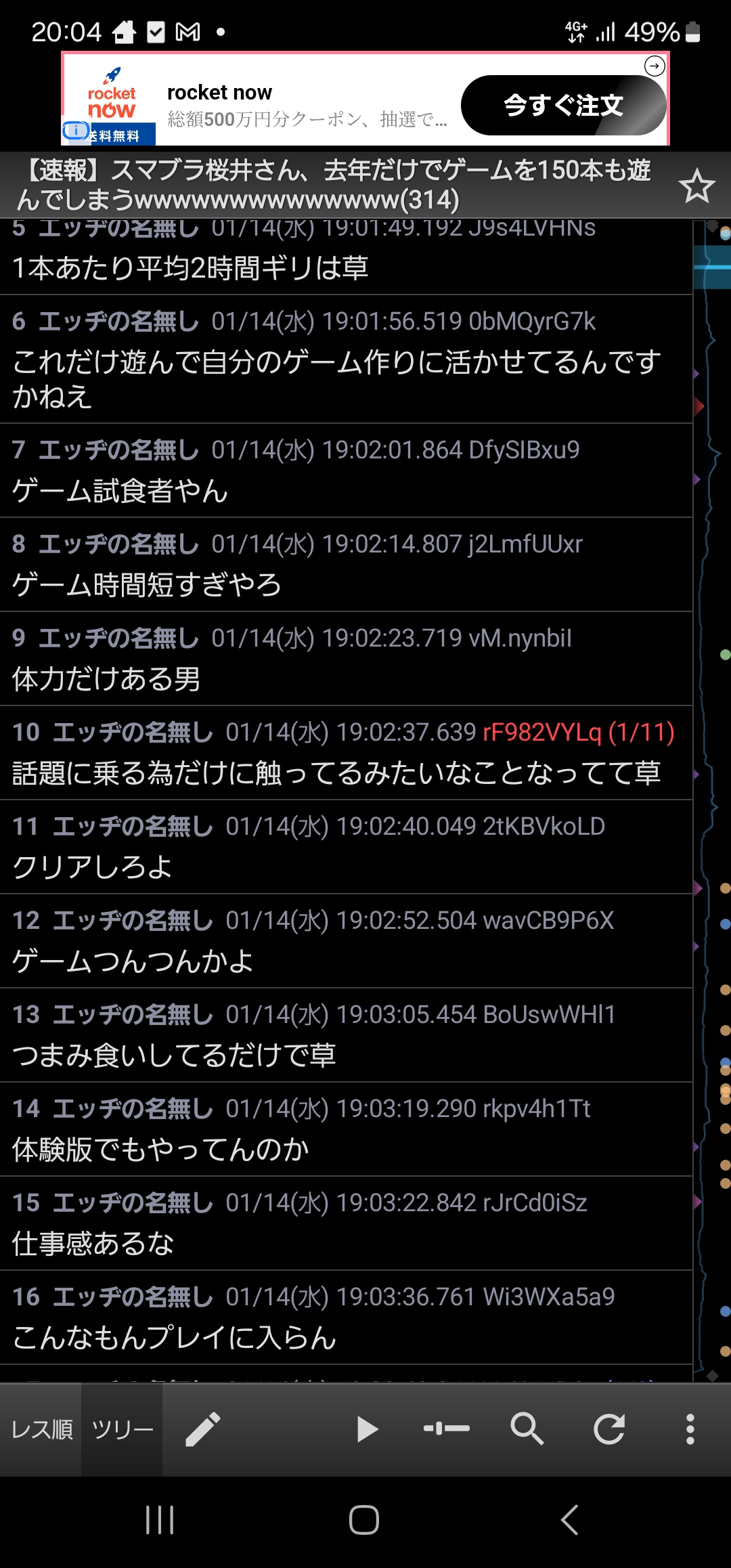Reload the thread
Screen dimensions: 731x1568
[x=608, y=1429]
